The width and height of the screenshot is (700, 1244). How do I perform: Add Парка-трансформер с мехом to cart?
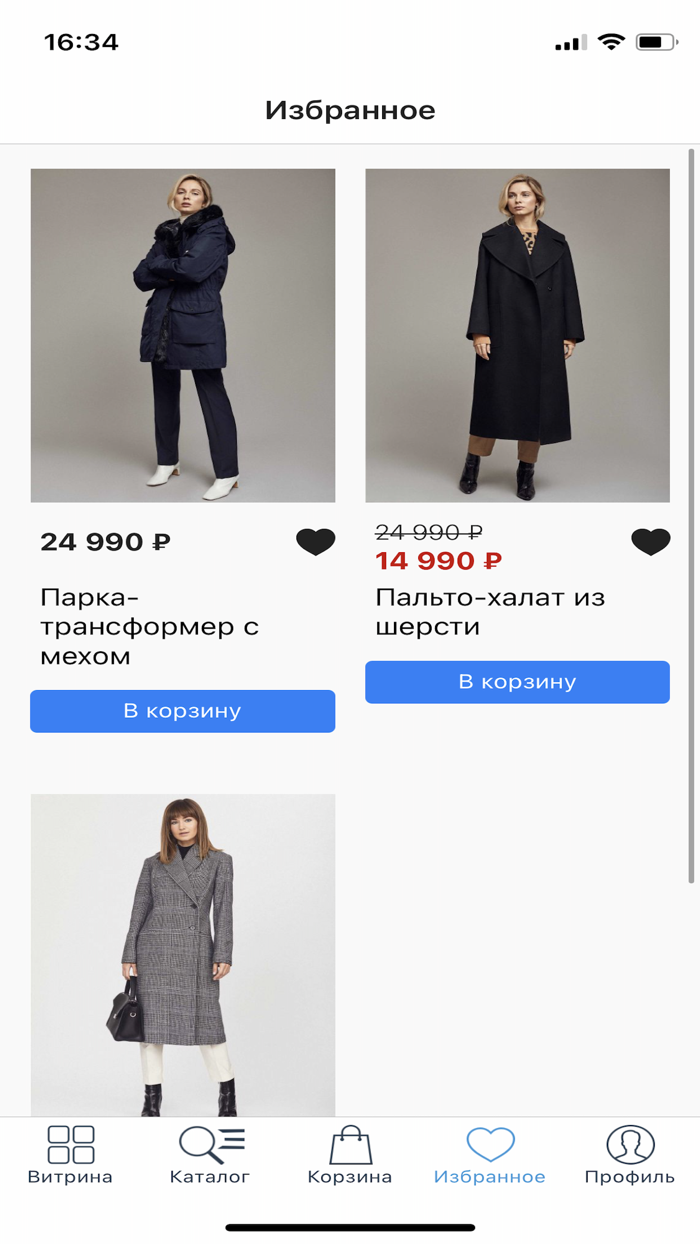(182, 711)
